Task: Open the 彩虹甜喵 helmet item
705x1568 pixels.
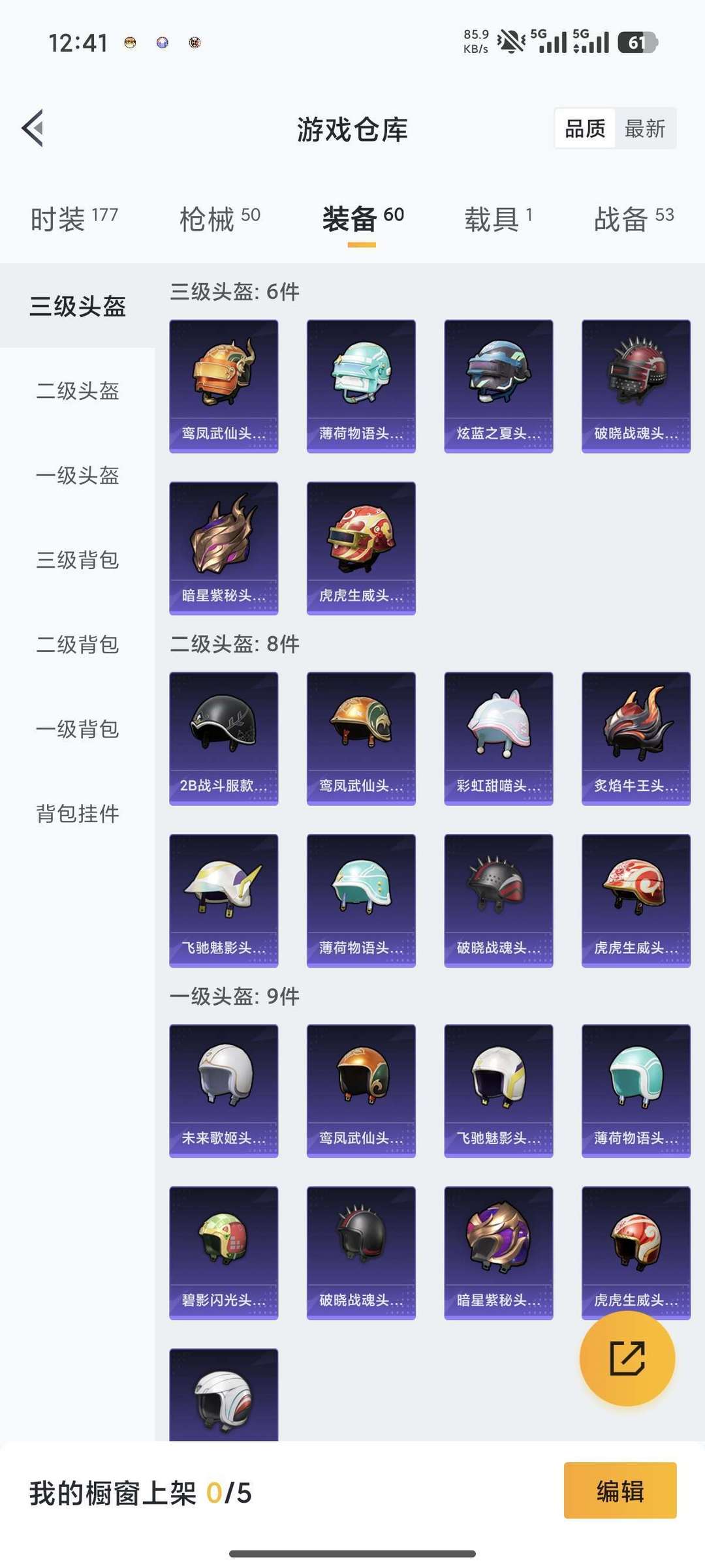Action: pos(498,738)
